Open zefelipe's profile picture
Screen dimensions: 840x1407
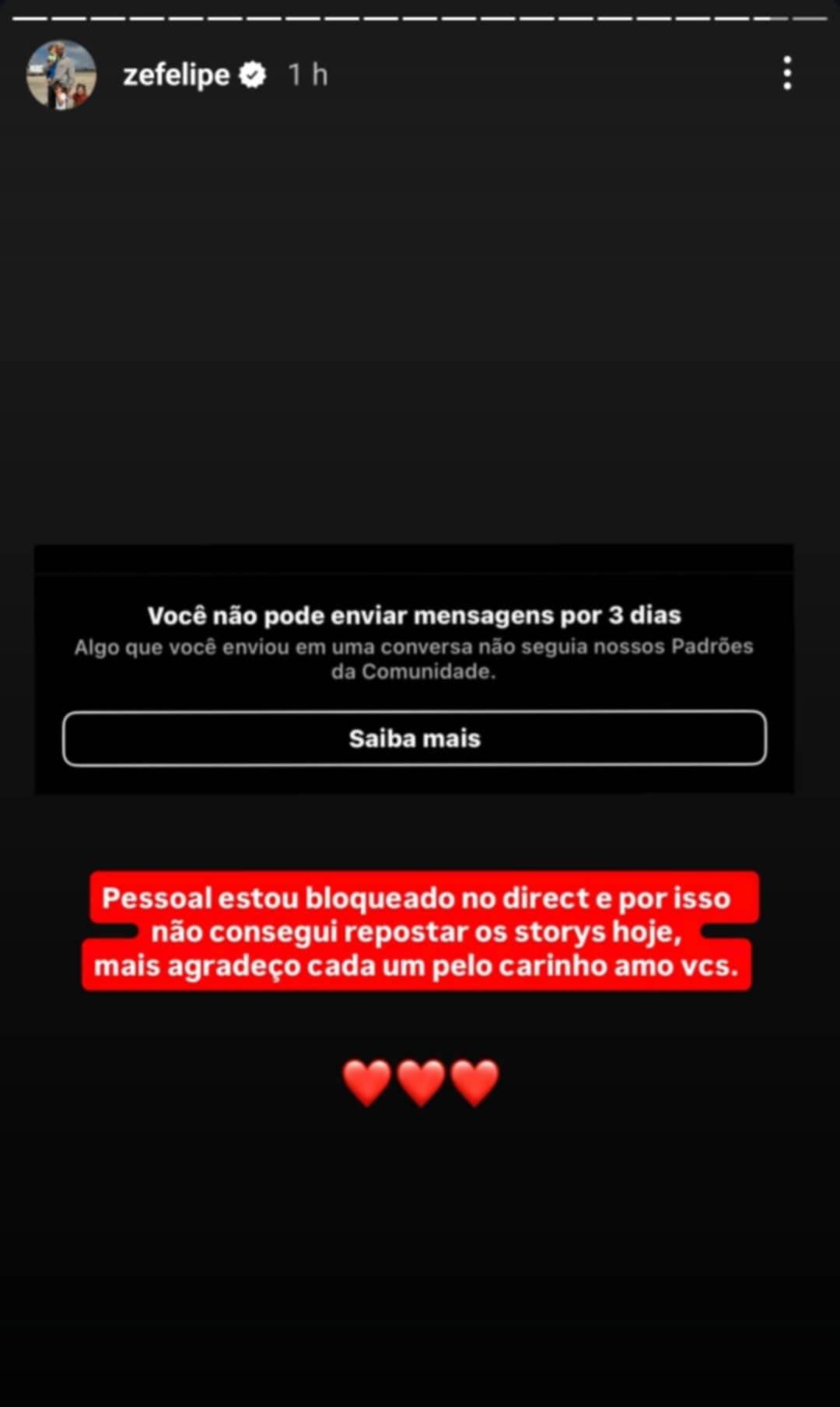[x=61, y=75]
